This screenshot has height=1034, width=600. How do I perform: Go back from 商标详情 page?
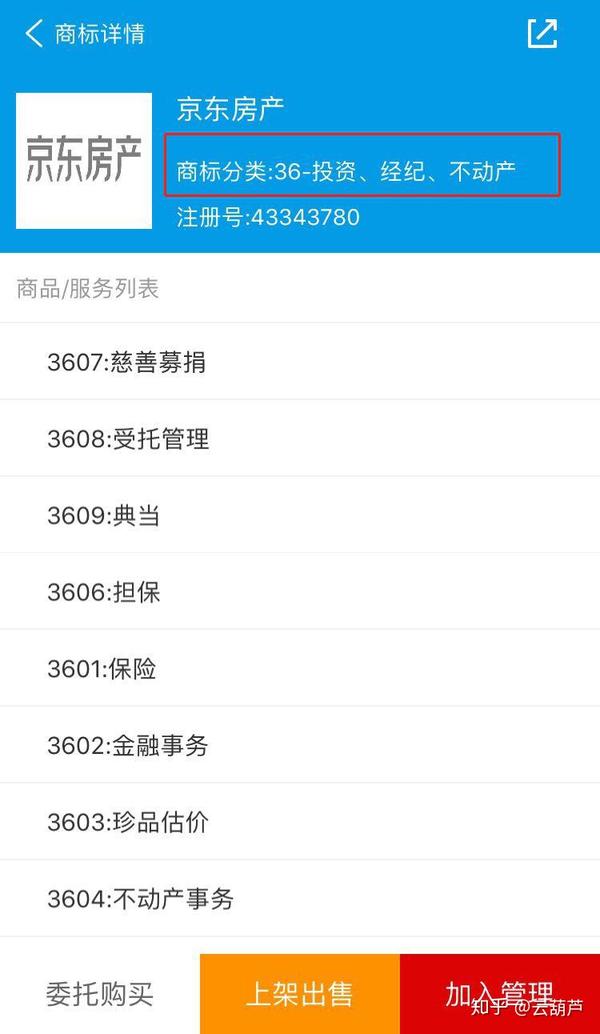pyautogui.click(x=34, y=33)
